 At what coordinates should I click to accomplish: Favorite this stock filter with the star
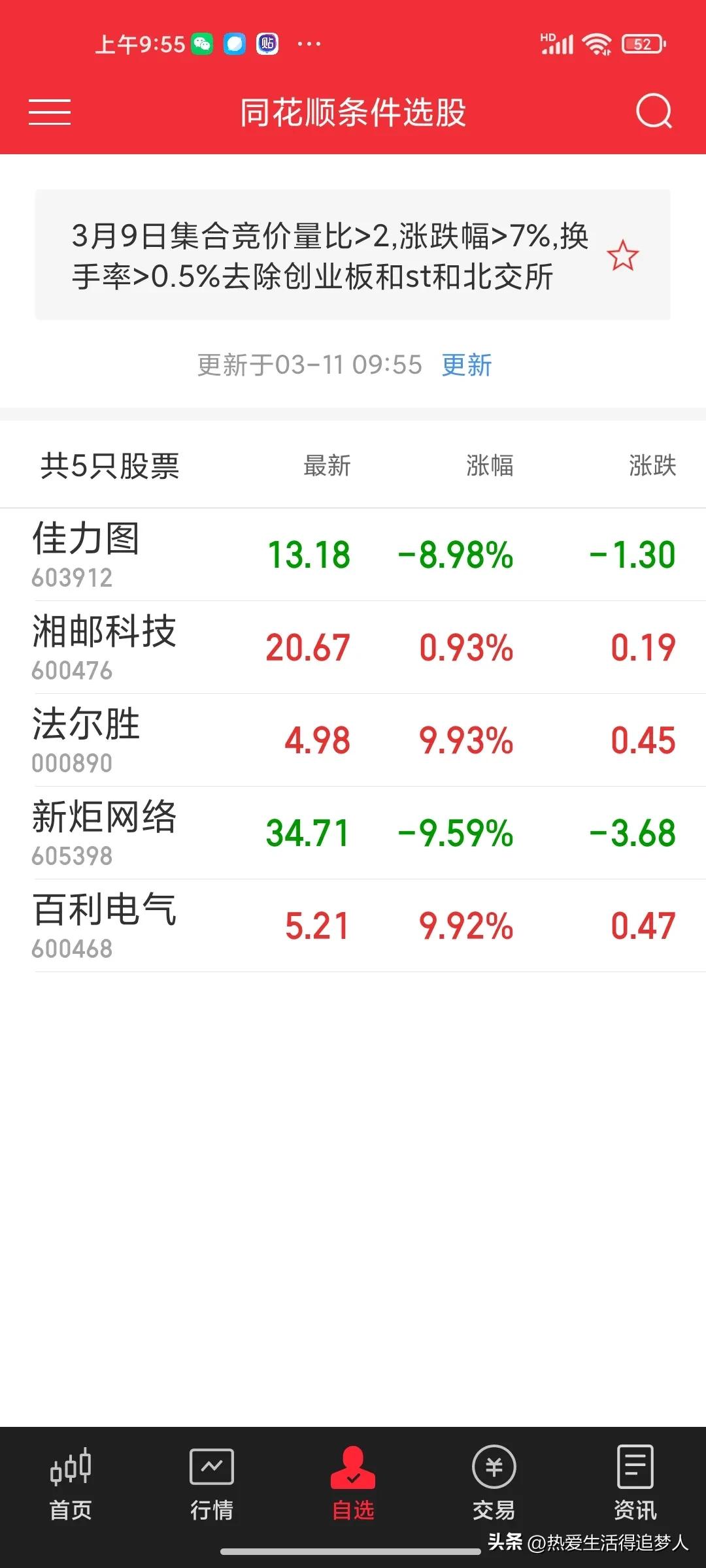tap(622, 255)
